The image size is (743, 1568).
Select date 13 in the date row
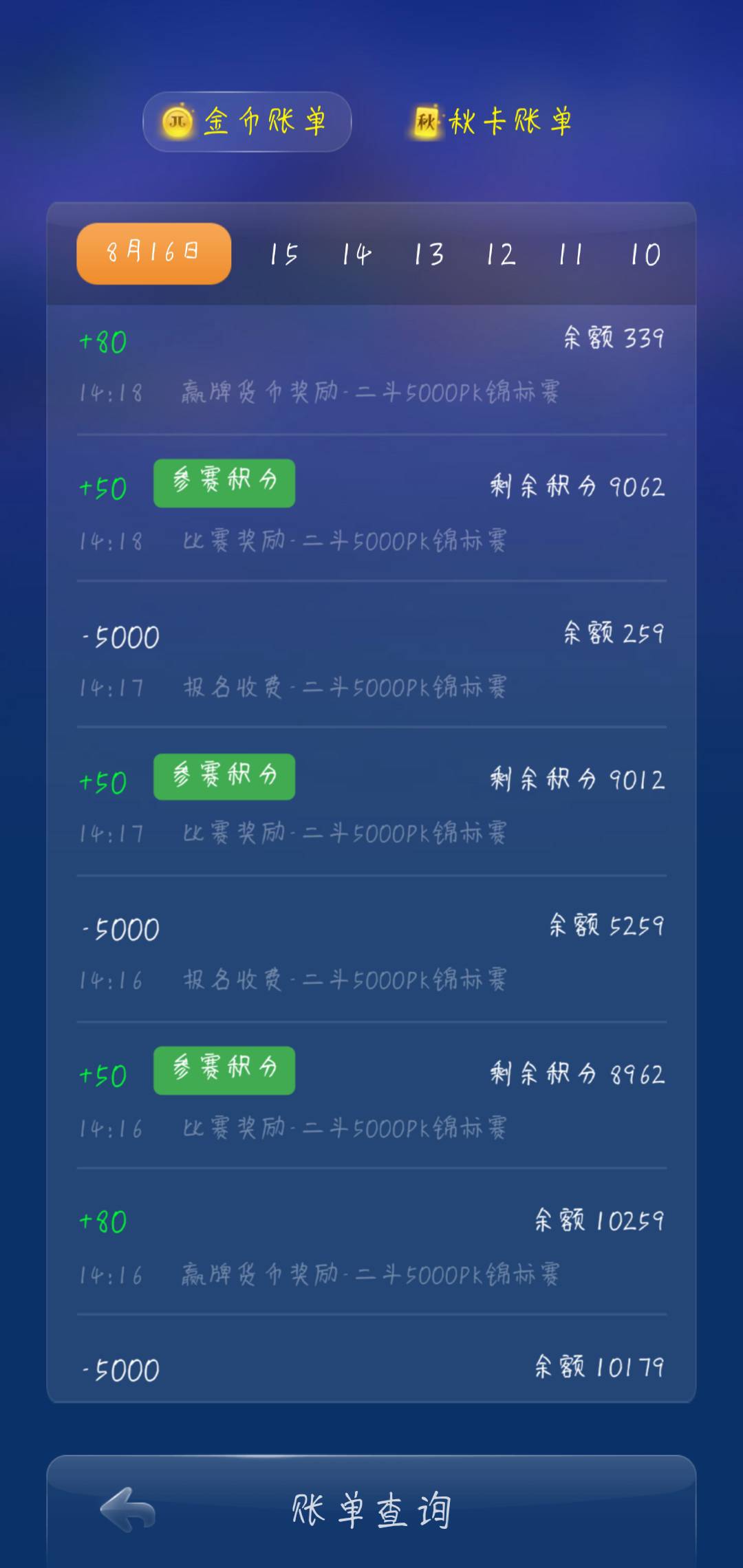click(x=427, y=254)
